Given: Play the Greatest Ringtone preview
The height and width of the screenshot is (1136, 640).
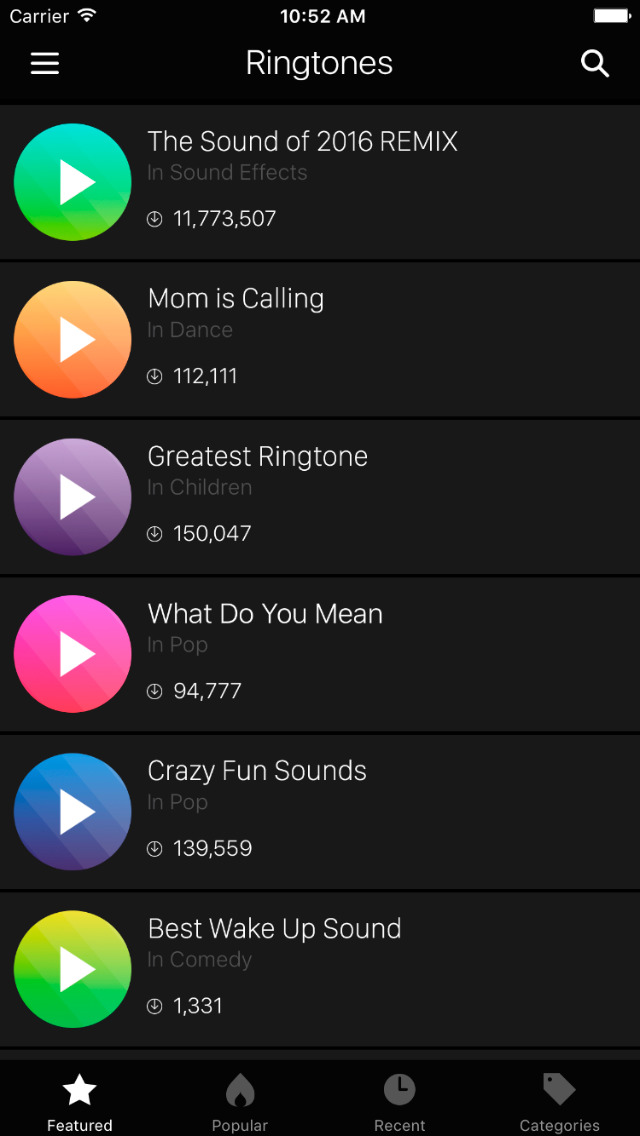Looking at the screenshot, I should pos(73,497).
